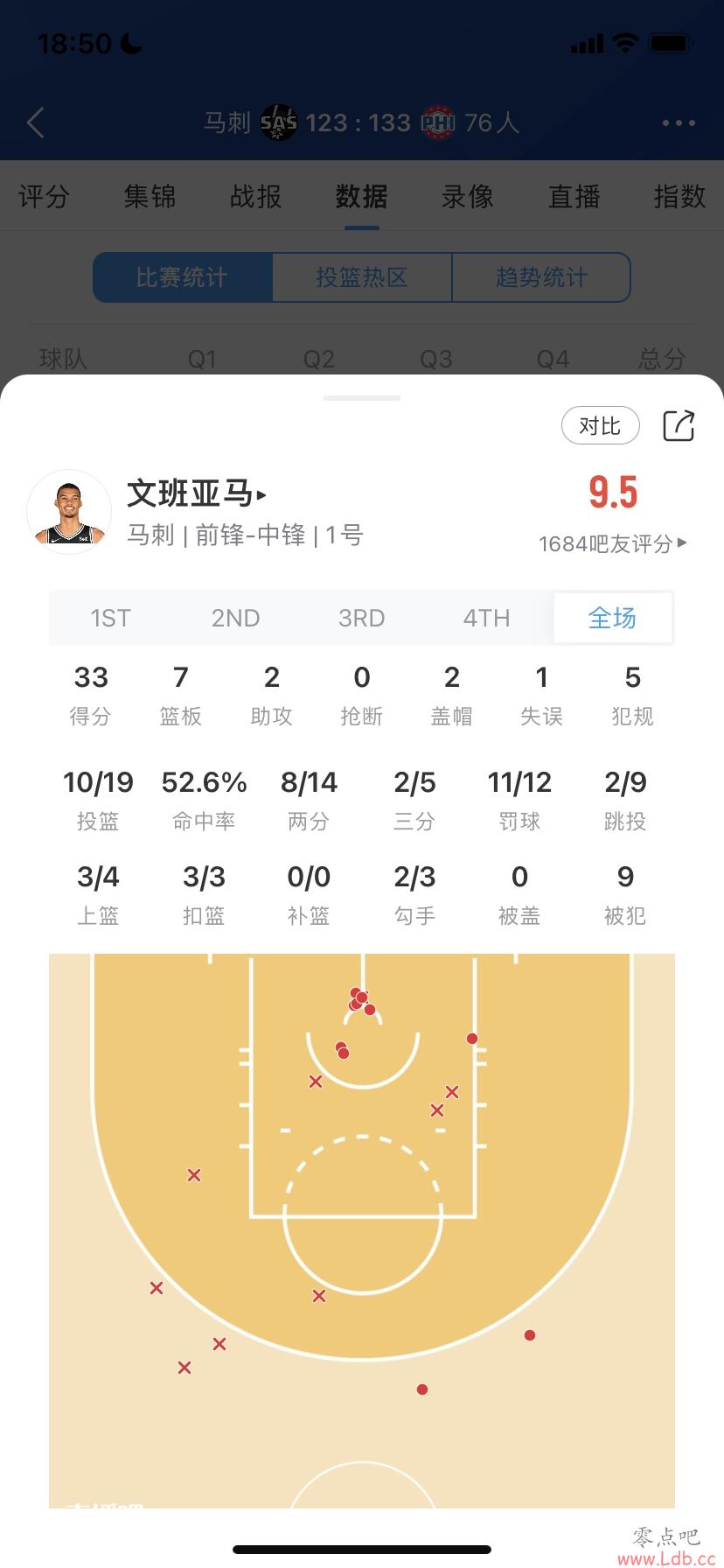View the 1684吧友评分 ratings
The width and height of the screenshot is (724, 1568).
click(612, 543)
